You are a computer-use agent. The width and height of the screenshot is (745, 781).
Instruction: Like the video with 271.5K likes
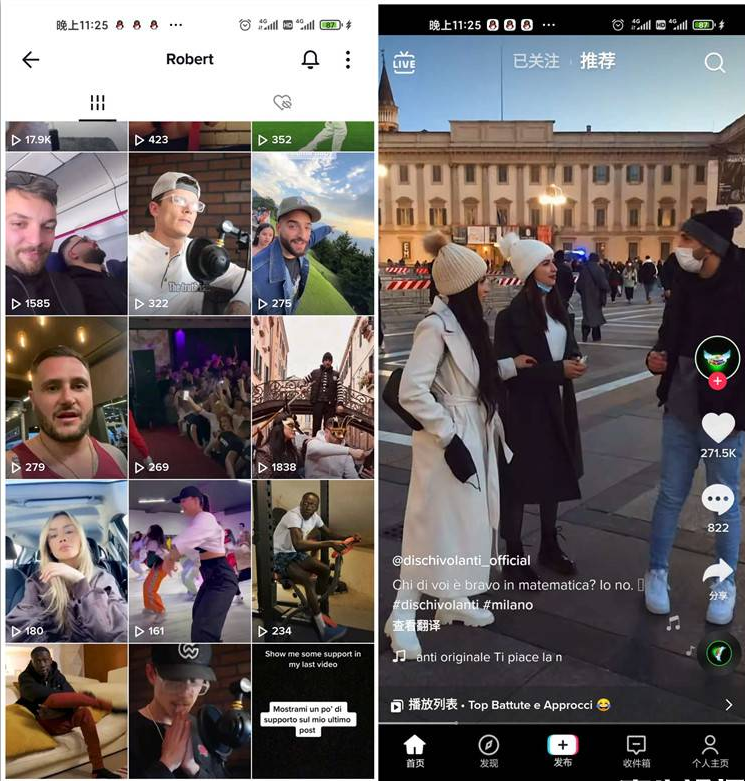click(718, 428)
